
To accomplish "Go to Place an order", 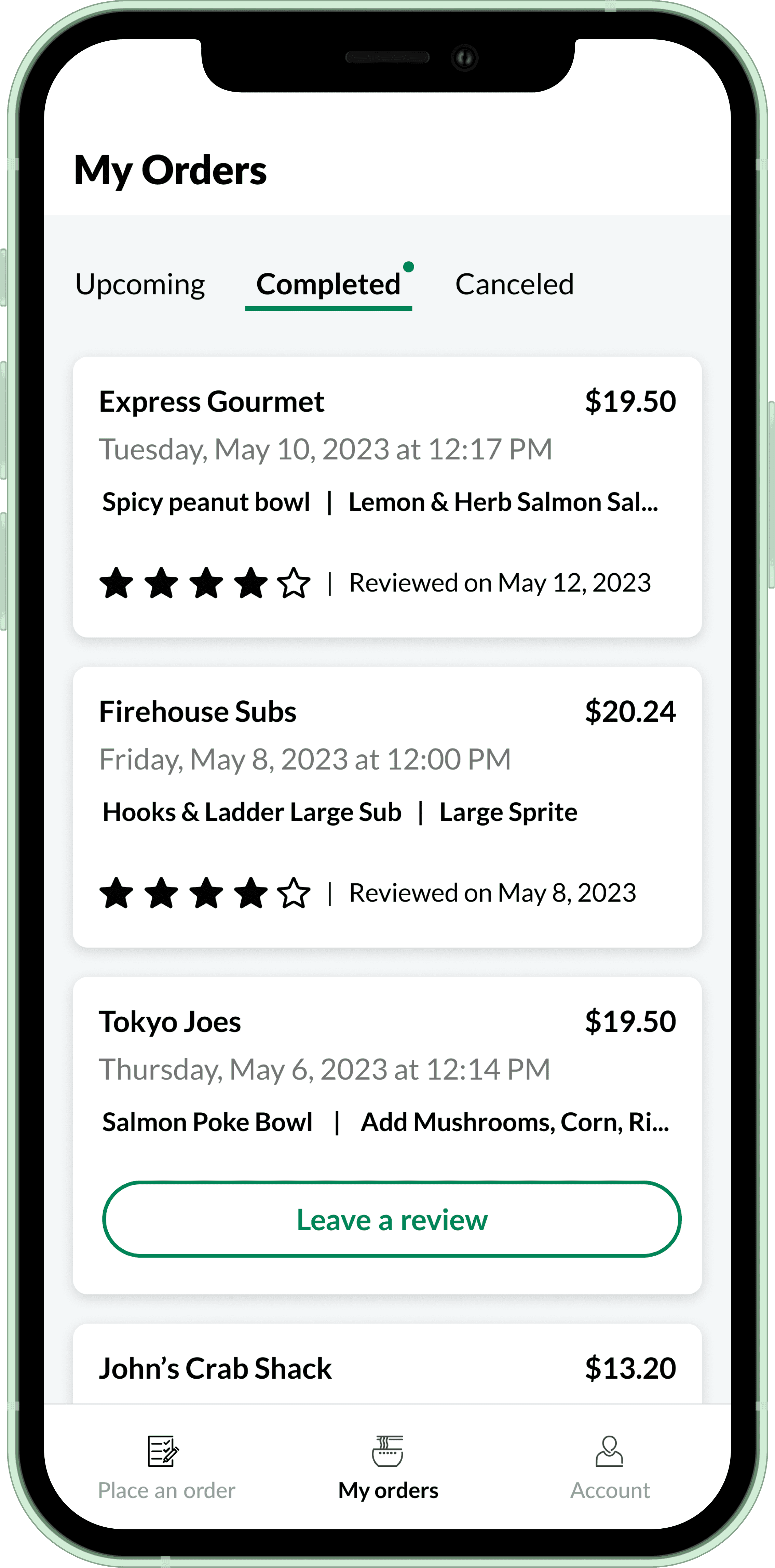I will pos(166,1468).
